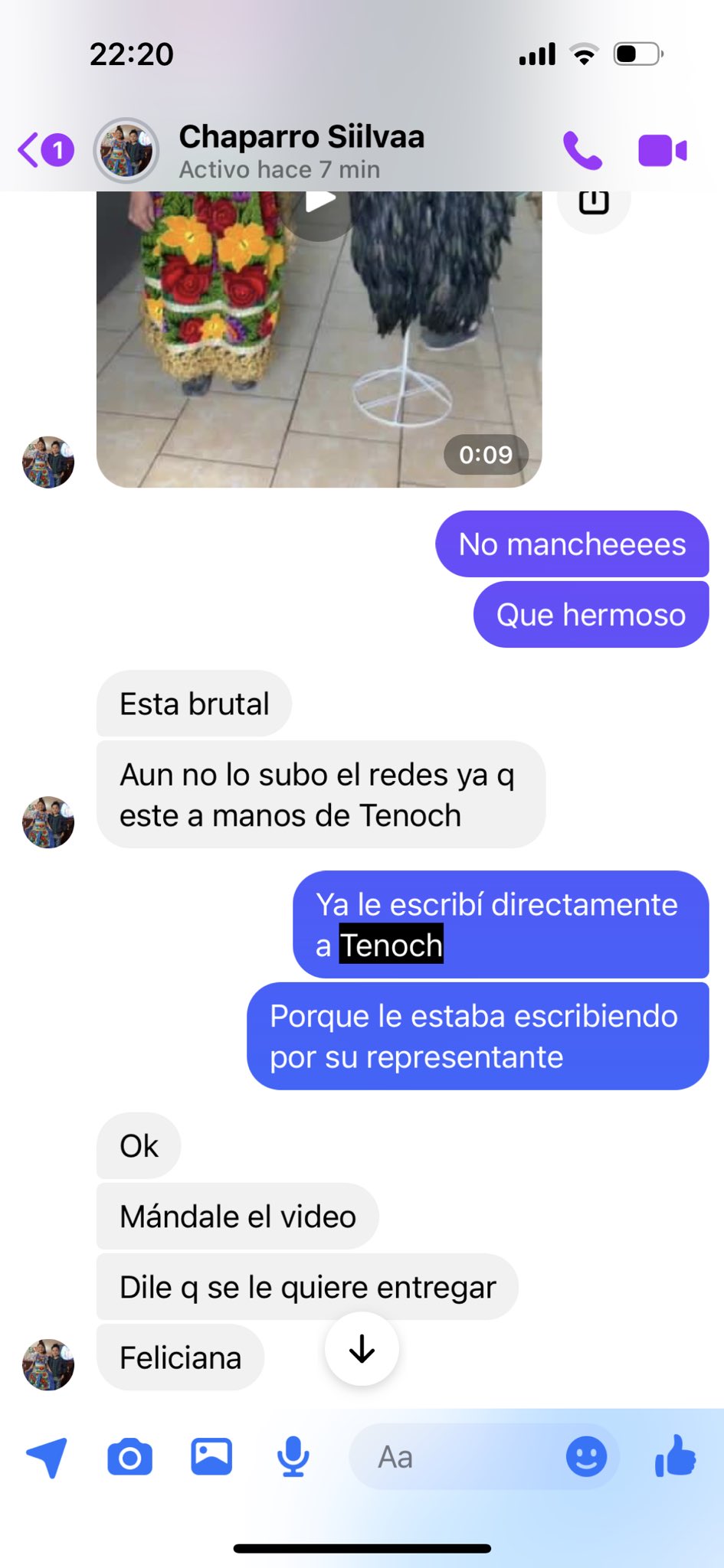Tap the avatar next to 'Feliciana' message
The height and width of the screenshot is (1568, 724).
click(47, 1357)
